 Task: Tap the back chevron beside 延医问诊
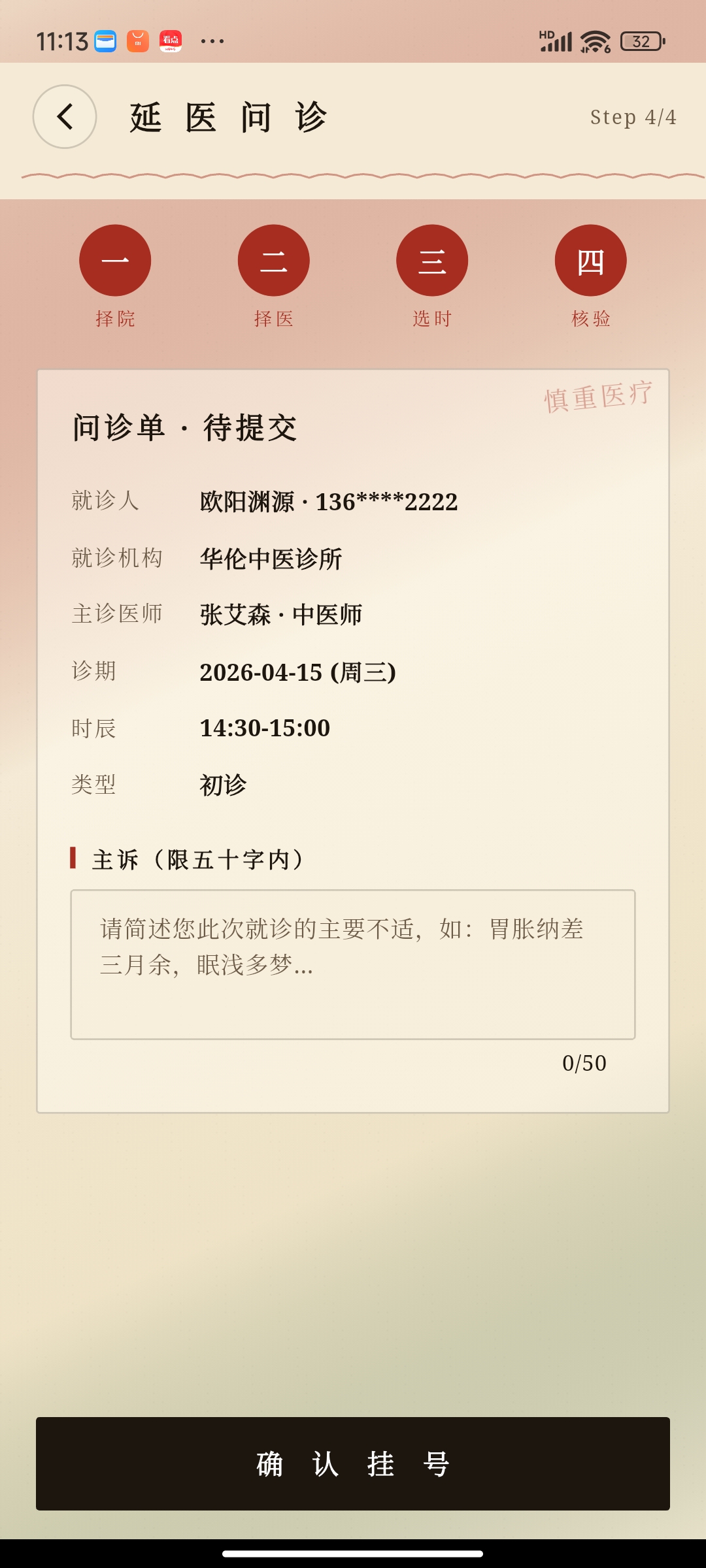(x=63, y=116)
